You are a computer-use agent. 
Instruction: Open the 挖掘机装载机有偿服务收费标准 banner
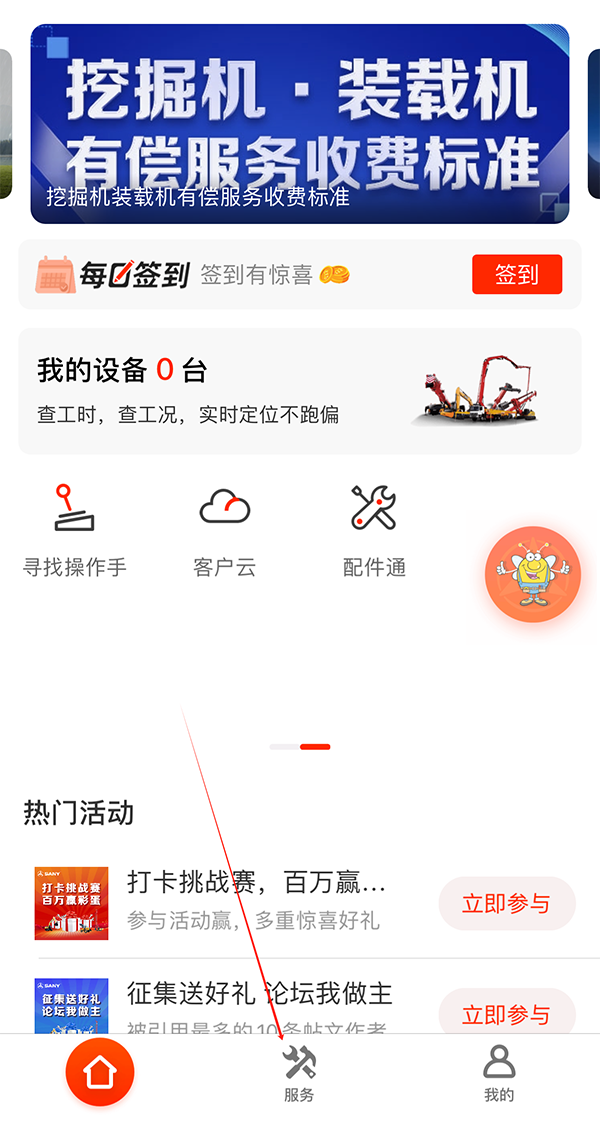(300, 124)
